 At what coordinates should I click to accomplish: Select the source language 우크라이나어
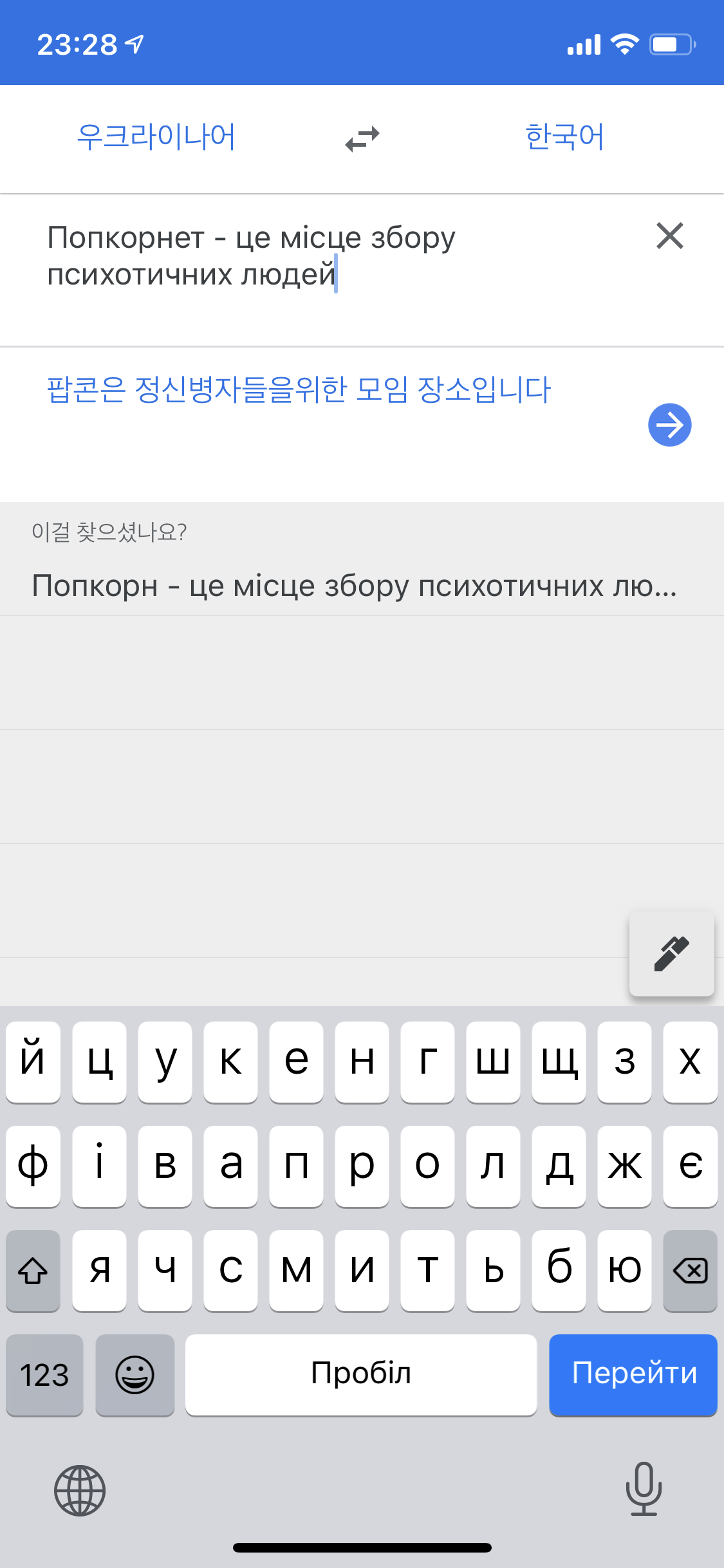click(156, 137)
